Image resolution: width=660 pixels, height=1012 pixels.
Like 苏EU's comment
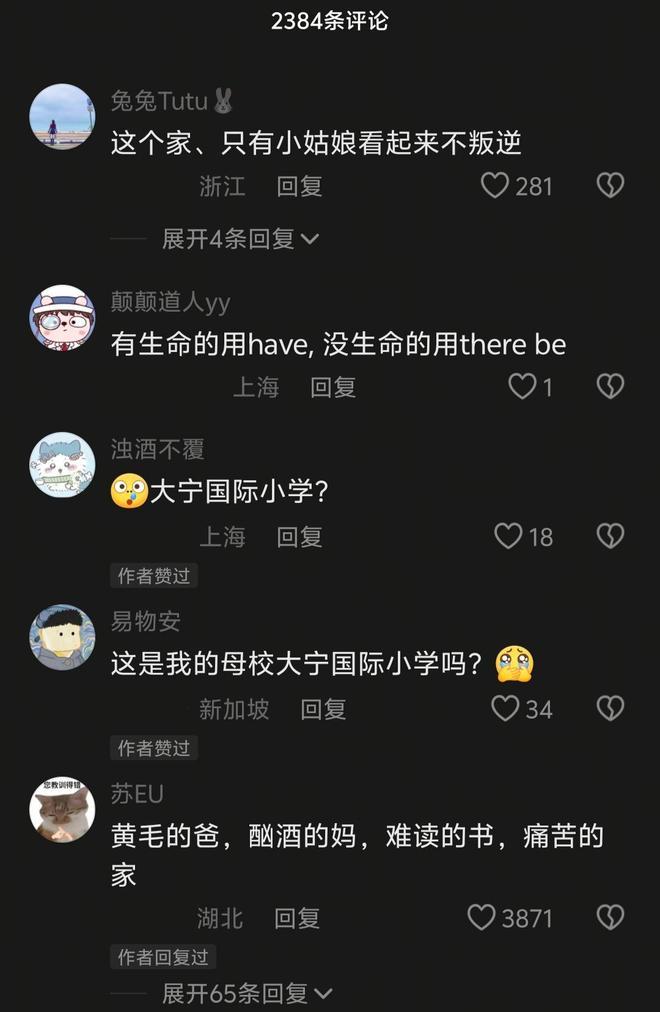(x=482, y=917)
